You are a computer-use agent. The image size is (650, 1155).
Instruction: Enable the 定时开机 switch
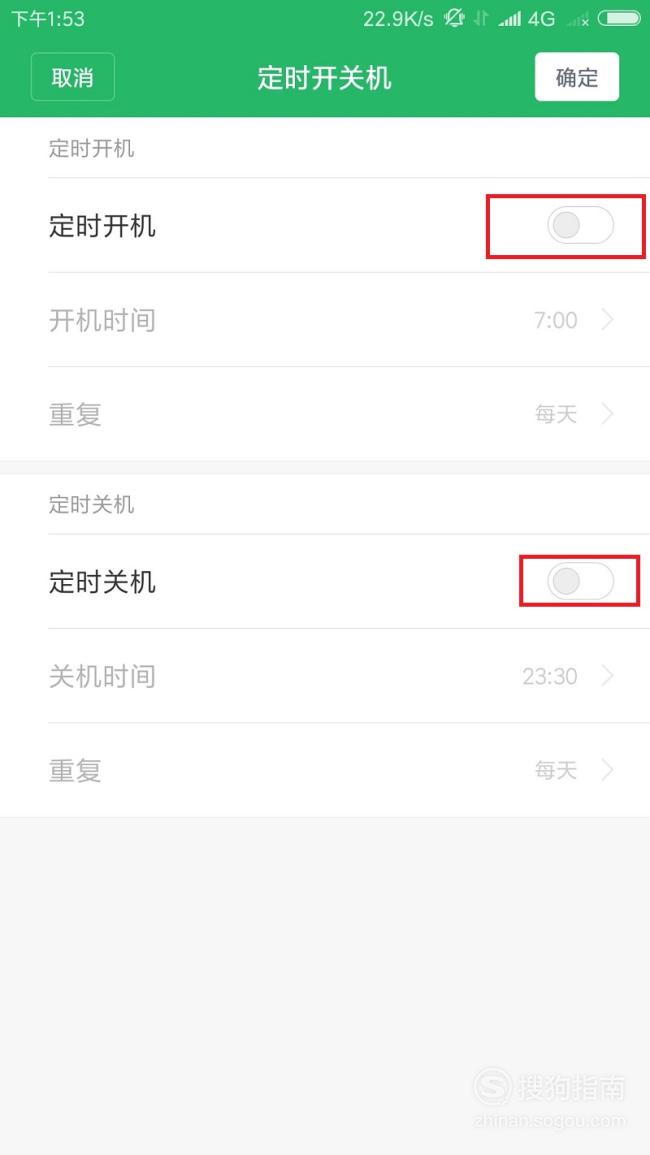point(580,225)
